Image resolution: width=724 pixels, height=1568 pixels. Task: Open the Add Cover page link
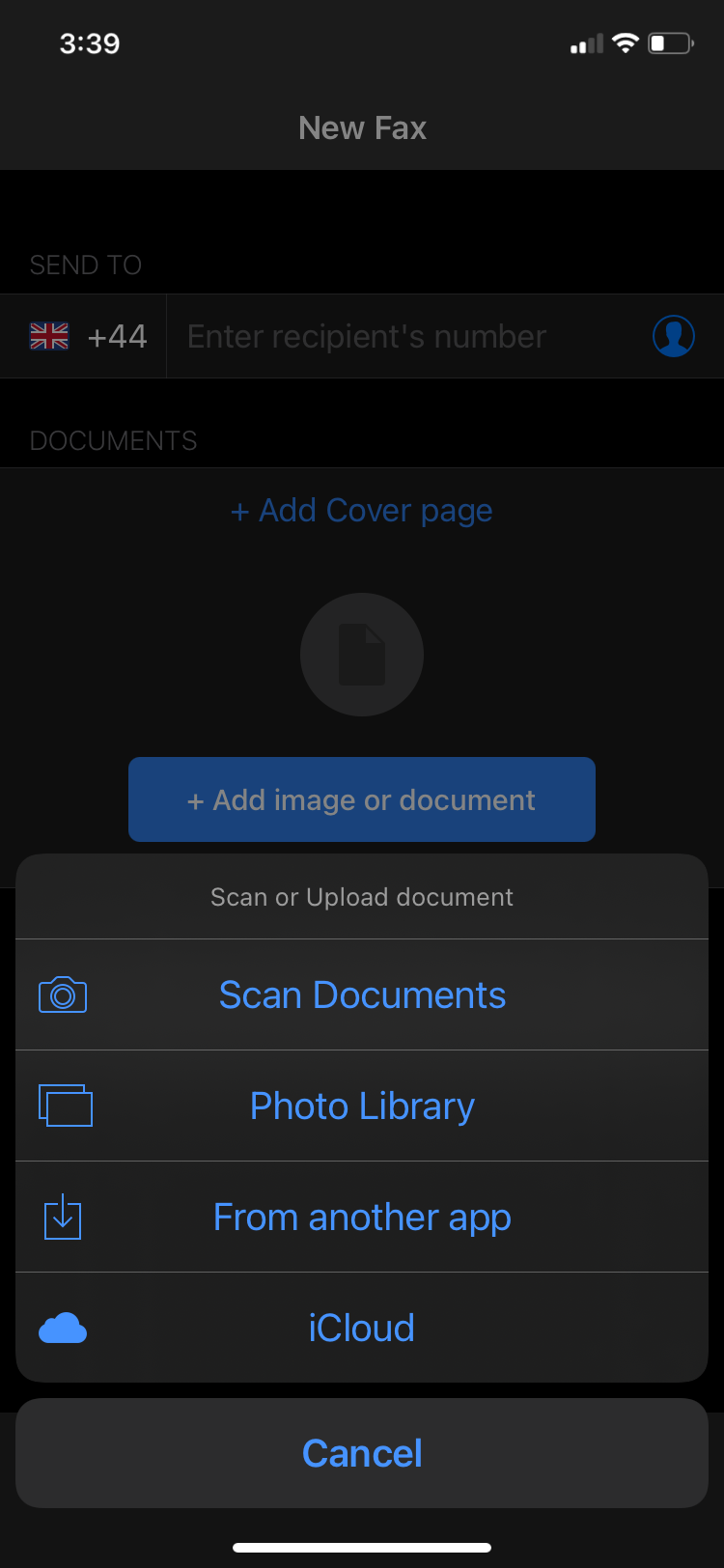pyautogui.click(x=362, y=510)
